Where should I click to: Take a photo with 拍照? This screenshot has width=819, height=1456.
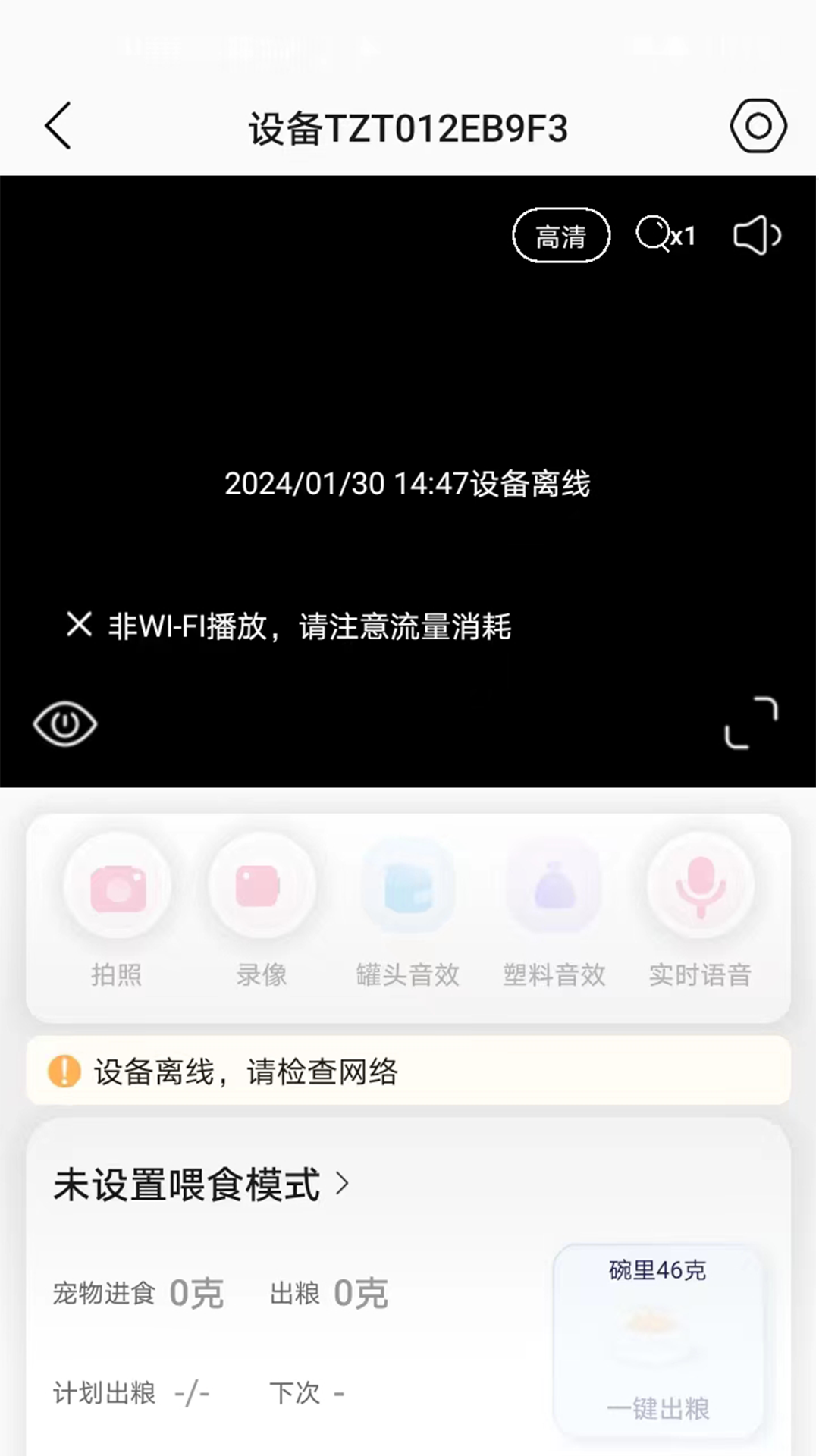click(x=118, y=888)
